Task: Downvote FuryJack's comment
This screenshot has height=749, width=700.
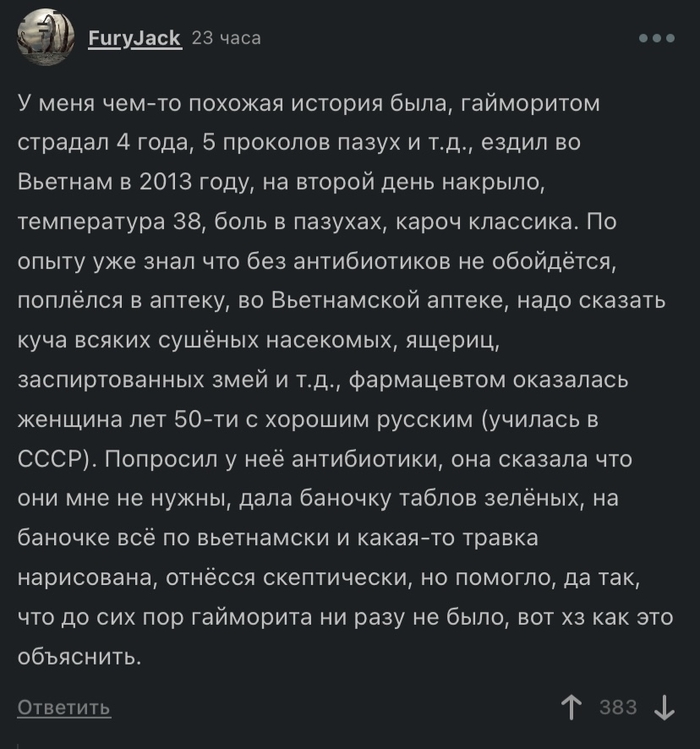Action: [664, 708]
